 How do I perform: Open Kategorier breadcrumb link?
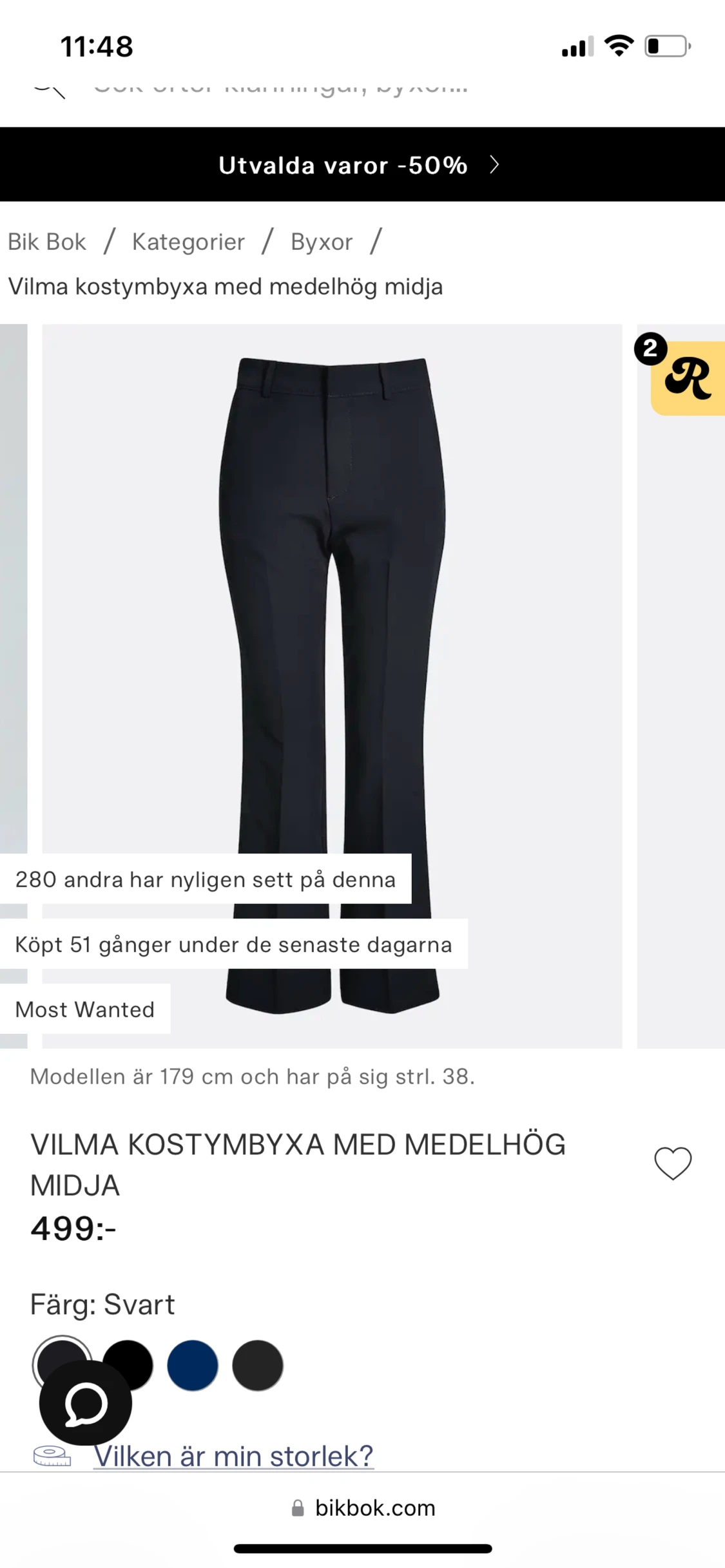[x=188, y=242]
